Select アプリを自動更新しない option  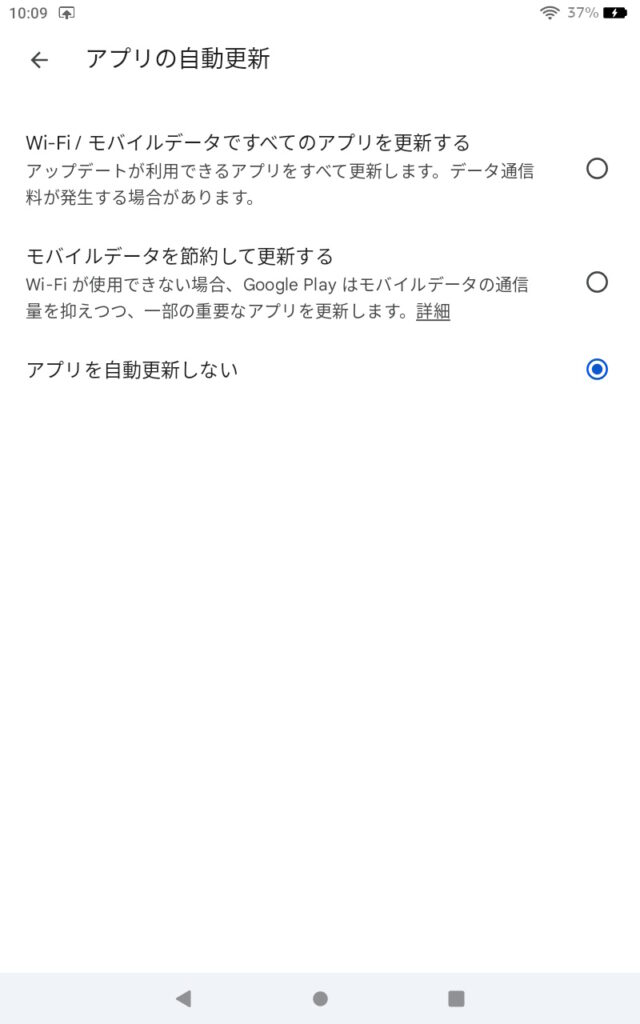(x=320, y=370)
